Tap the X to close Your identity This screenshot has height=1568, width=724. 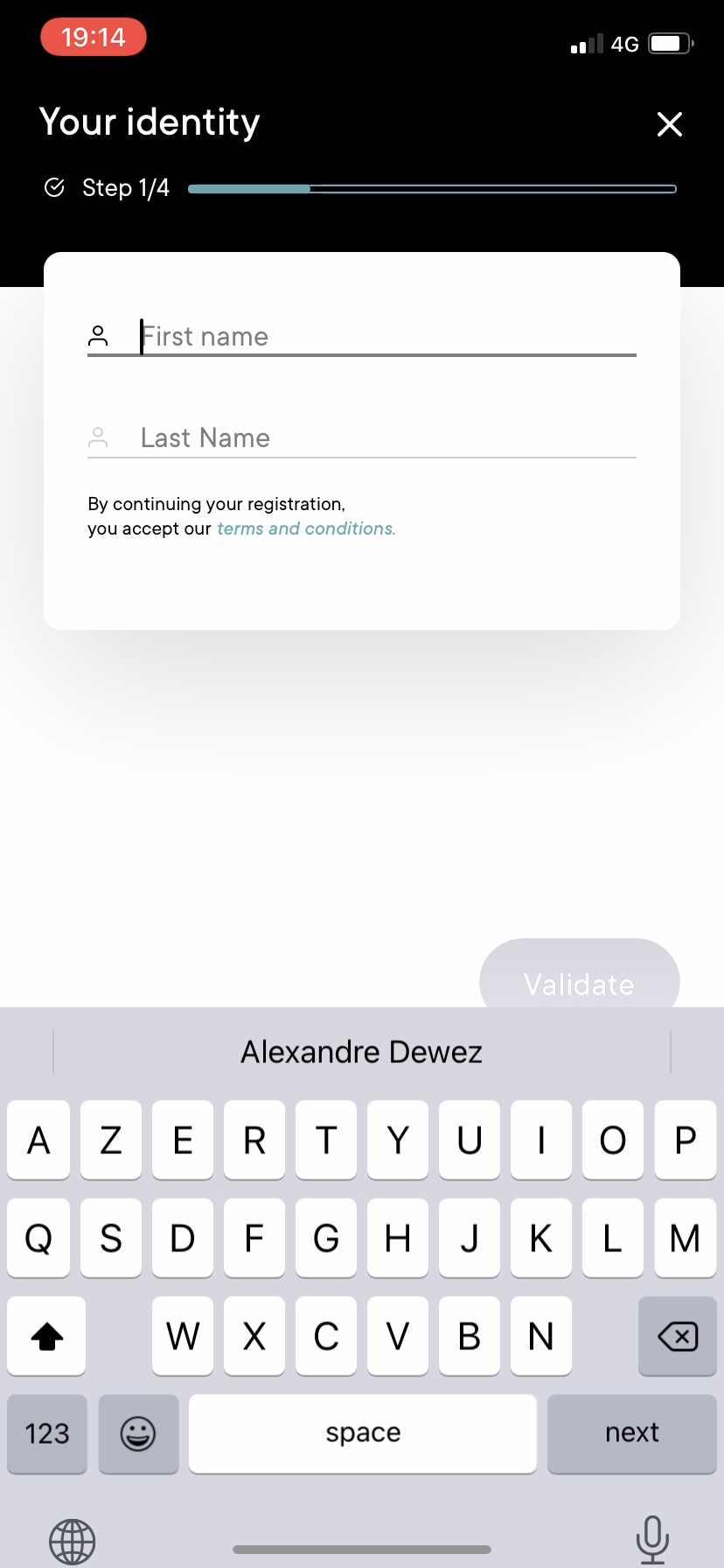[x=669, y=124]
